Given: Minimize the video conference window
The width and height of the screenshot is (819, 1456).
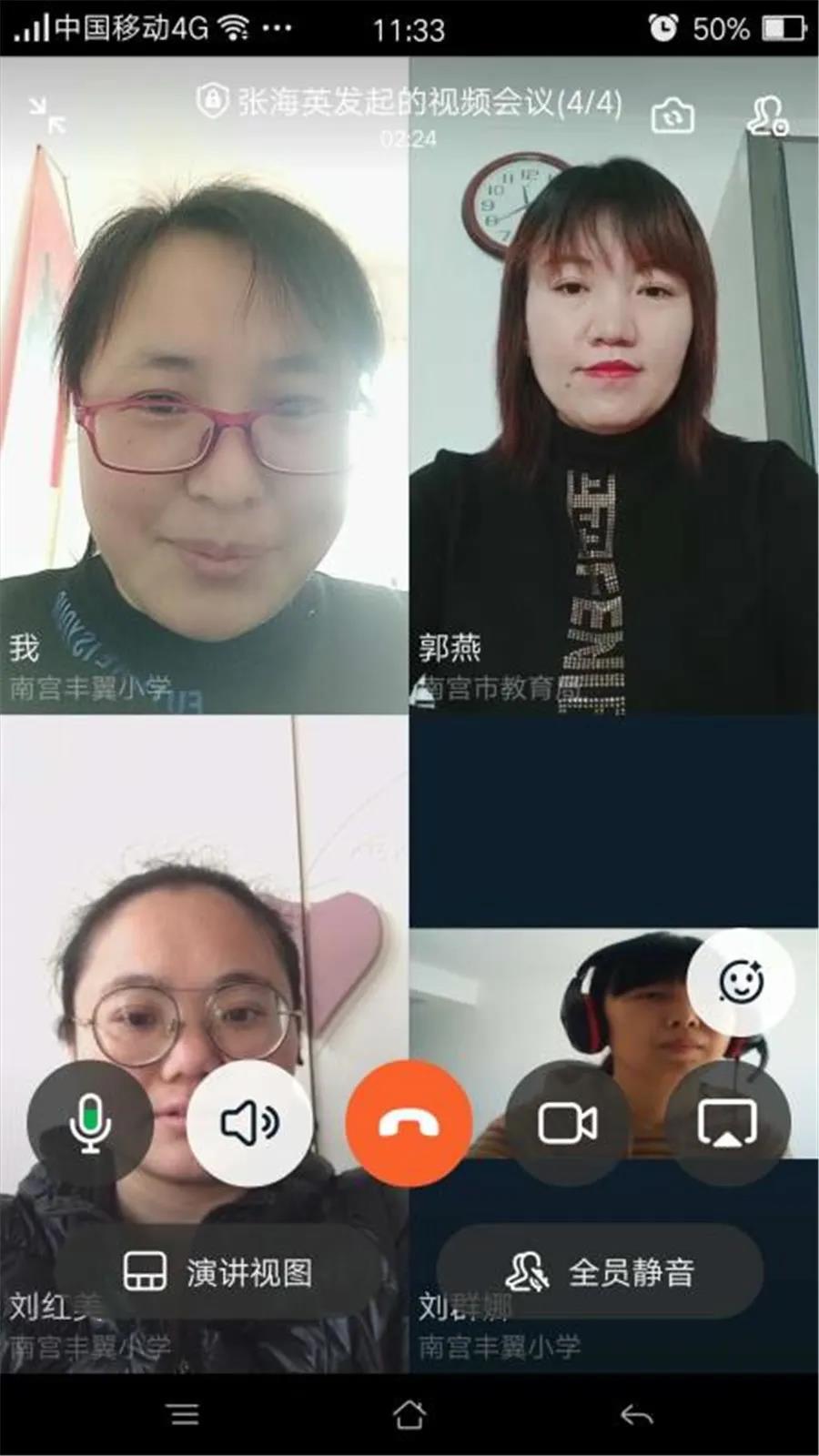Looking at the screenshot, I should (x=46, y=116).
